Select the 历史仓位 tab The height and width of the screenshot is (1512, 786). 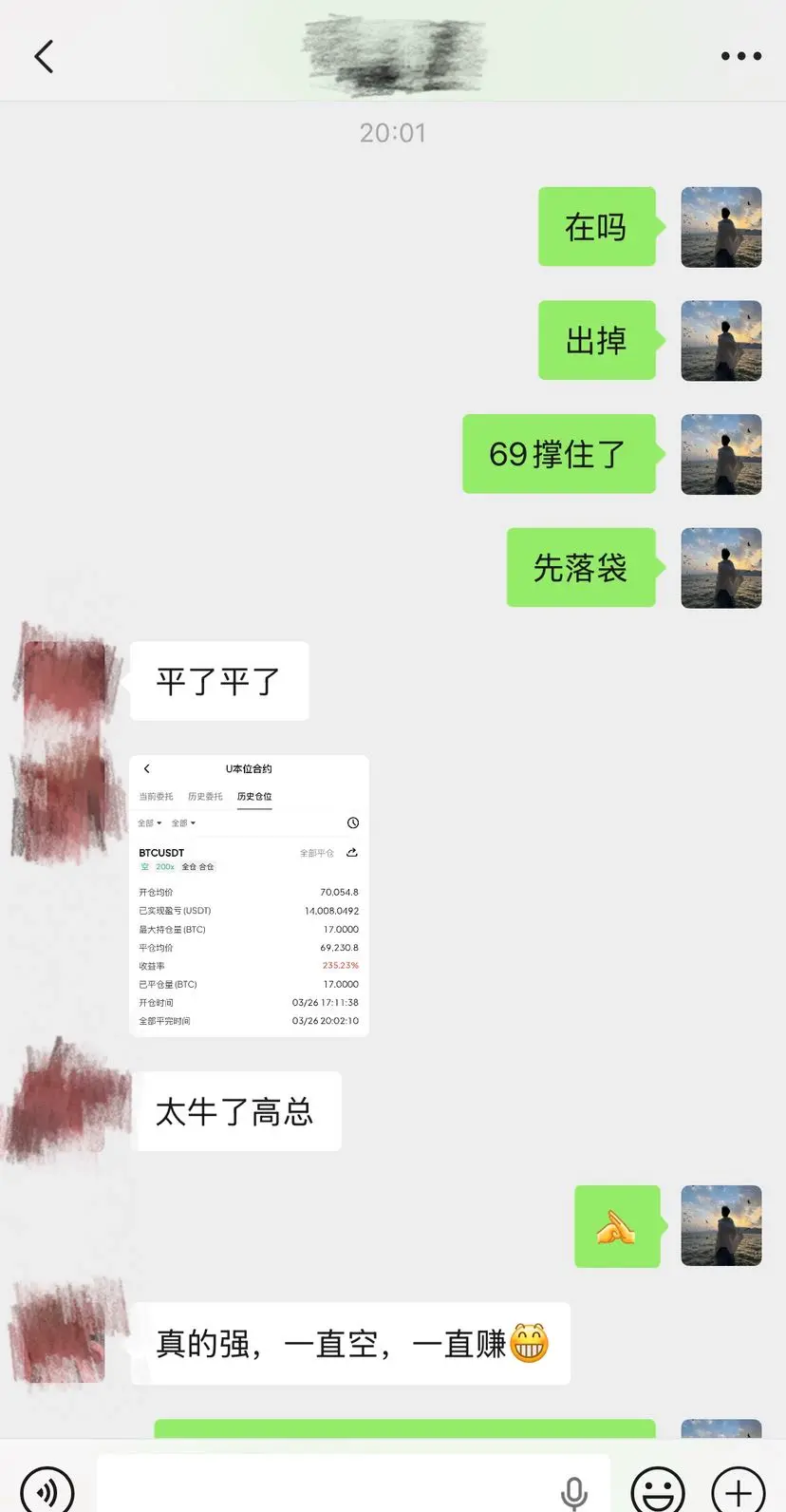point(254,796)
